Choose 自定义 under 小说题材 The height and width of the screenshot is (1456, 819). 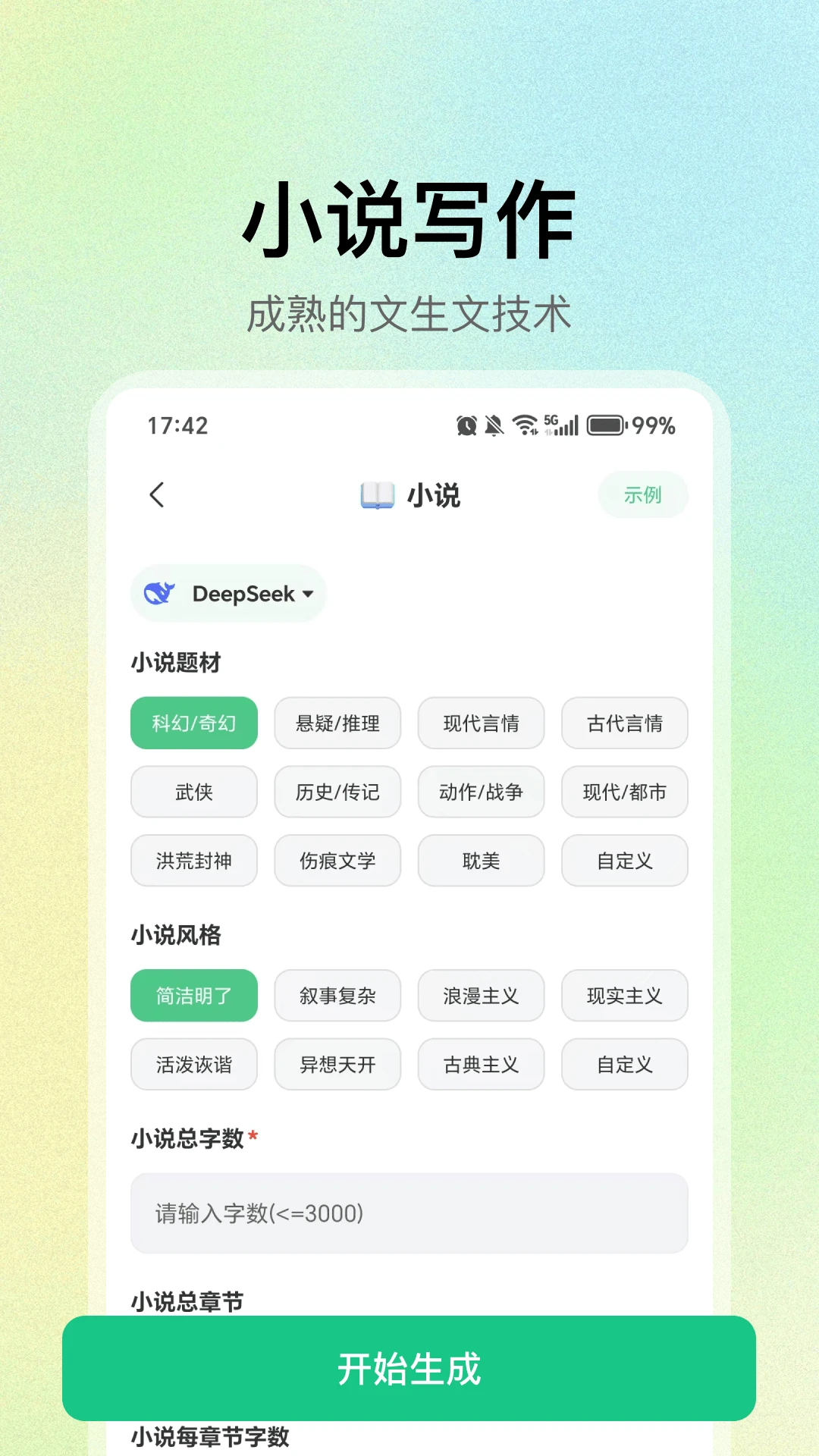click(624, 861)
